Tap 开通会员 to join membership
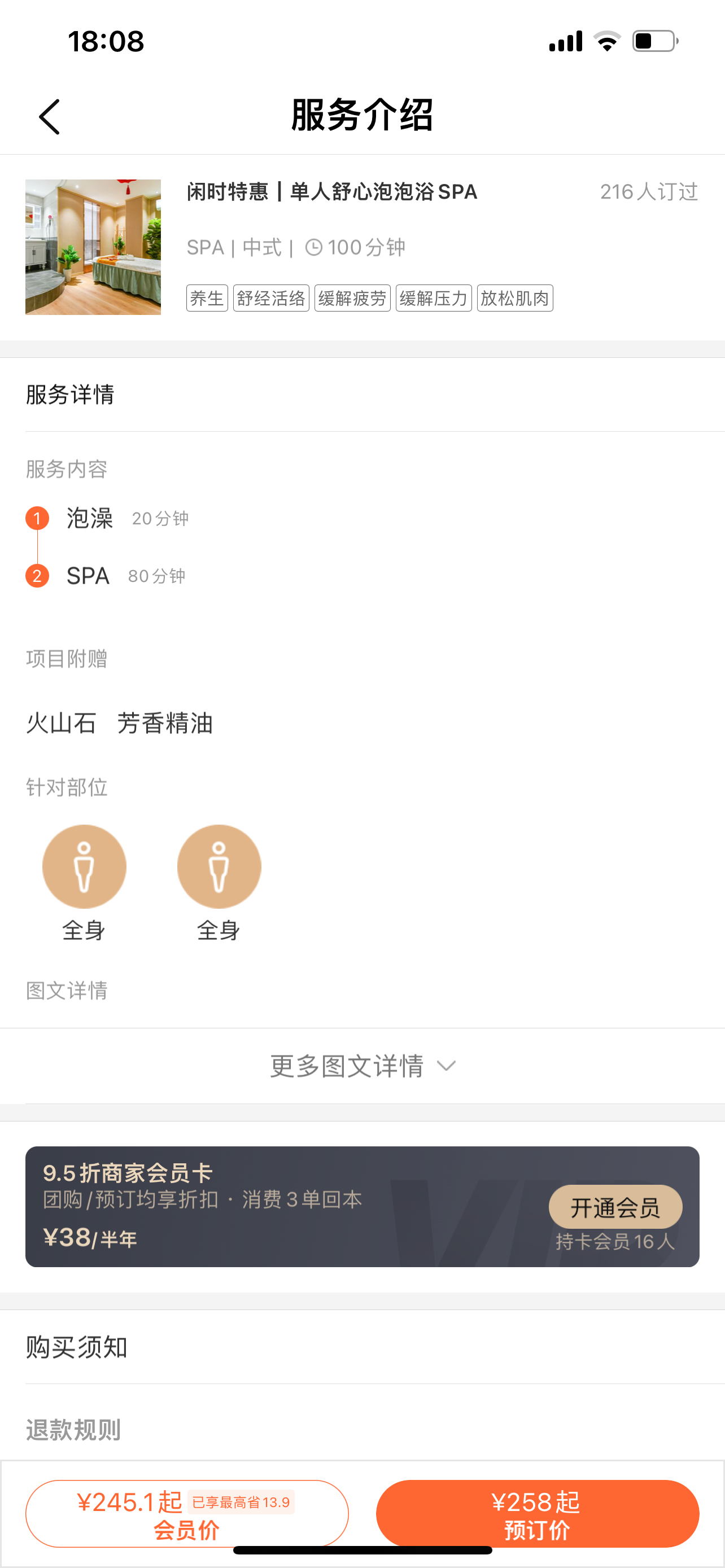 [x=615, y=1206]
